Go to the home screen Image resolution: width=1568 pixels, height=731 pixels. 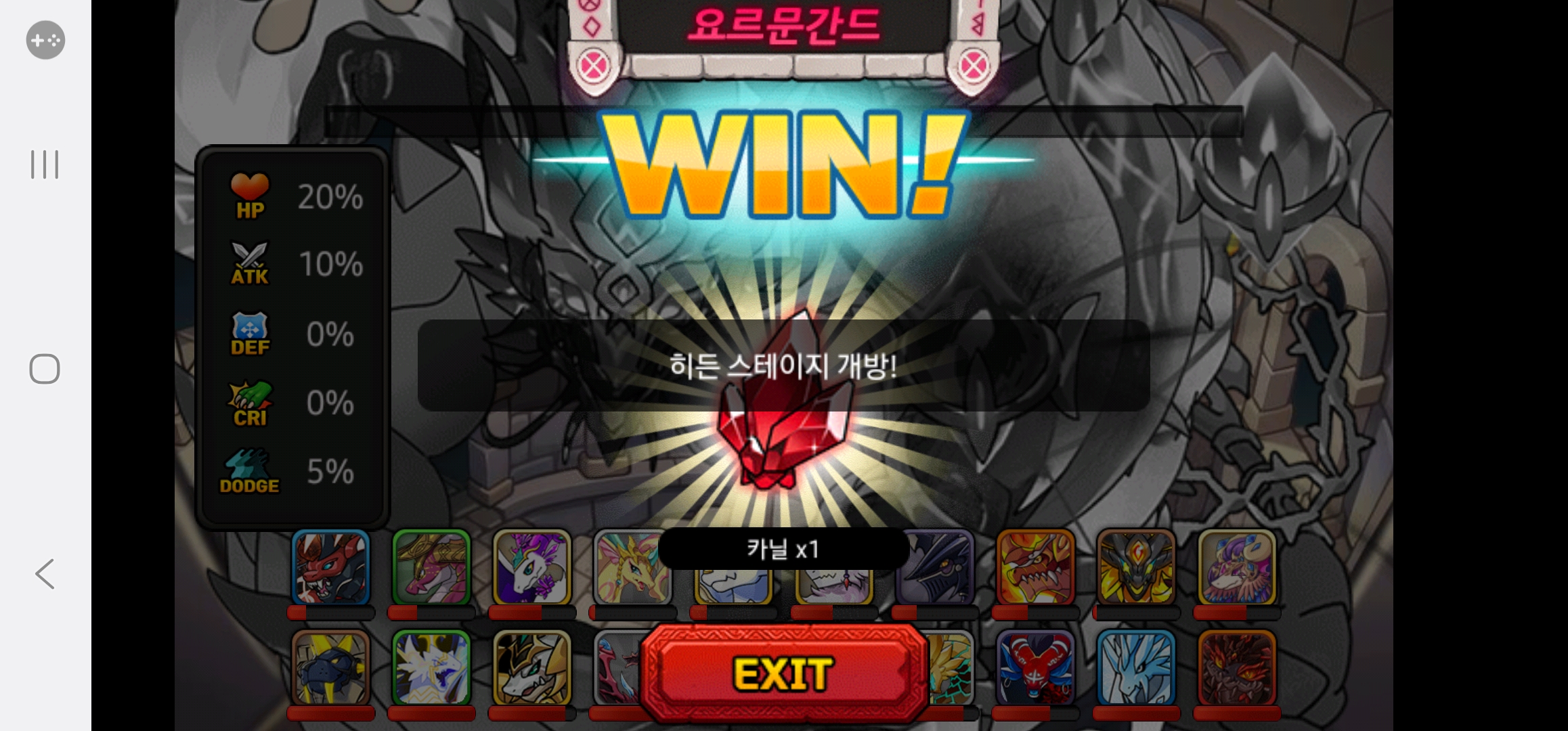(x=45, y=369)
